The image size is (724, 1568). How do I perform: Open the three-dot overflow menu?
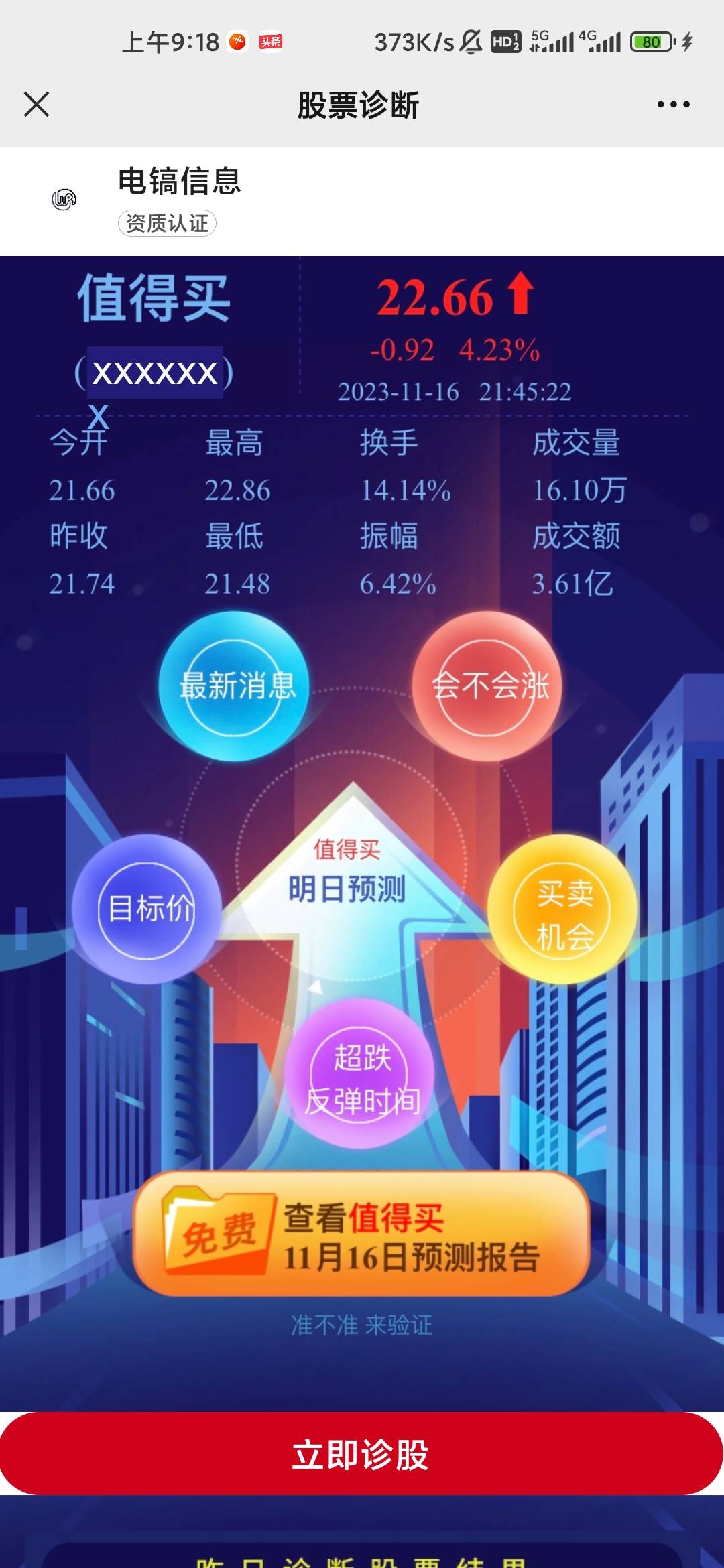click(x=673, y=104)
